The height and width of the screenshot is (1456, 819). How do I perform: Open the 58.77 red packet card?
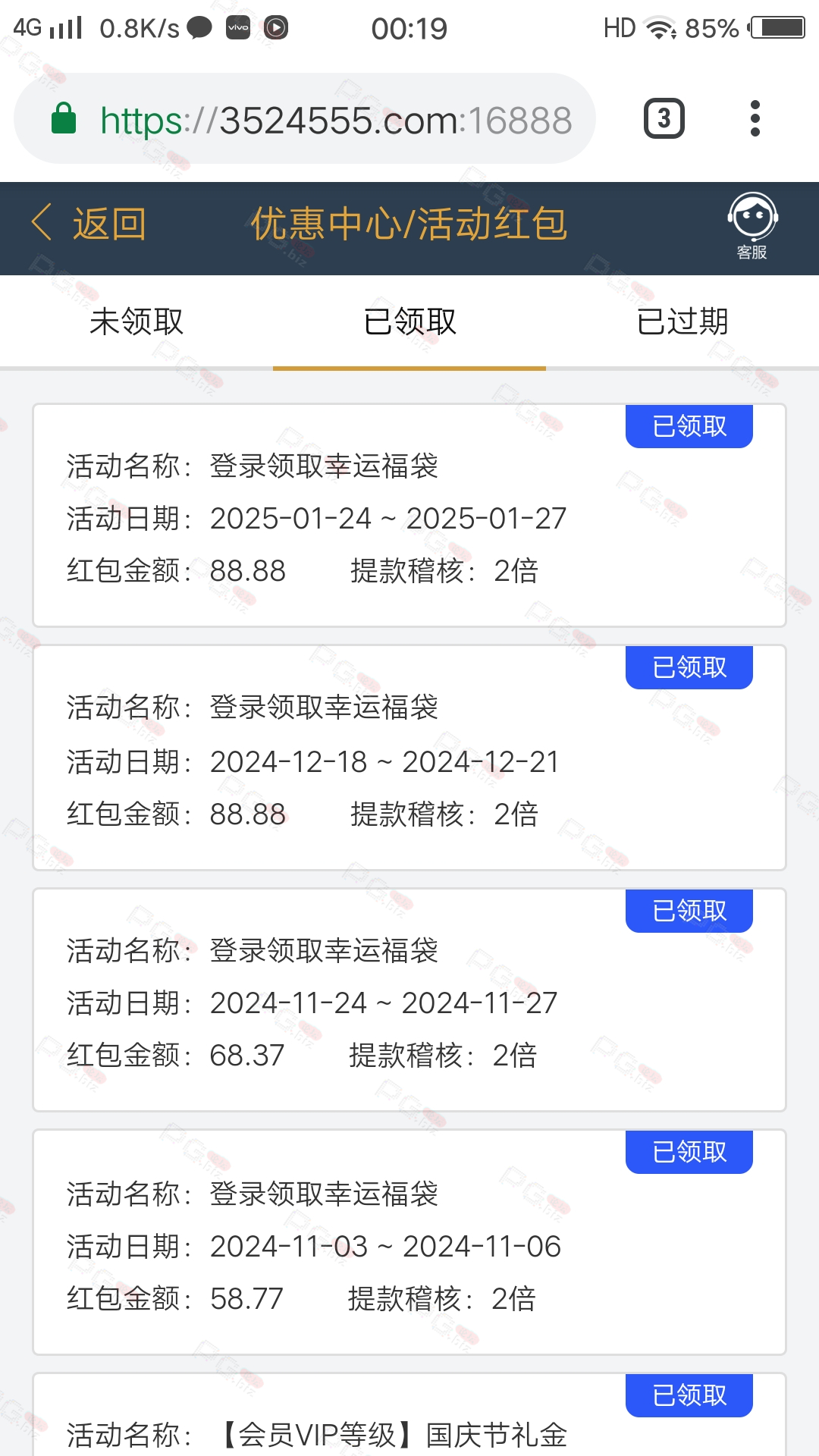coord(409,1242)
